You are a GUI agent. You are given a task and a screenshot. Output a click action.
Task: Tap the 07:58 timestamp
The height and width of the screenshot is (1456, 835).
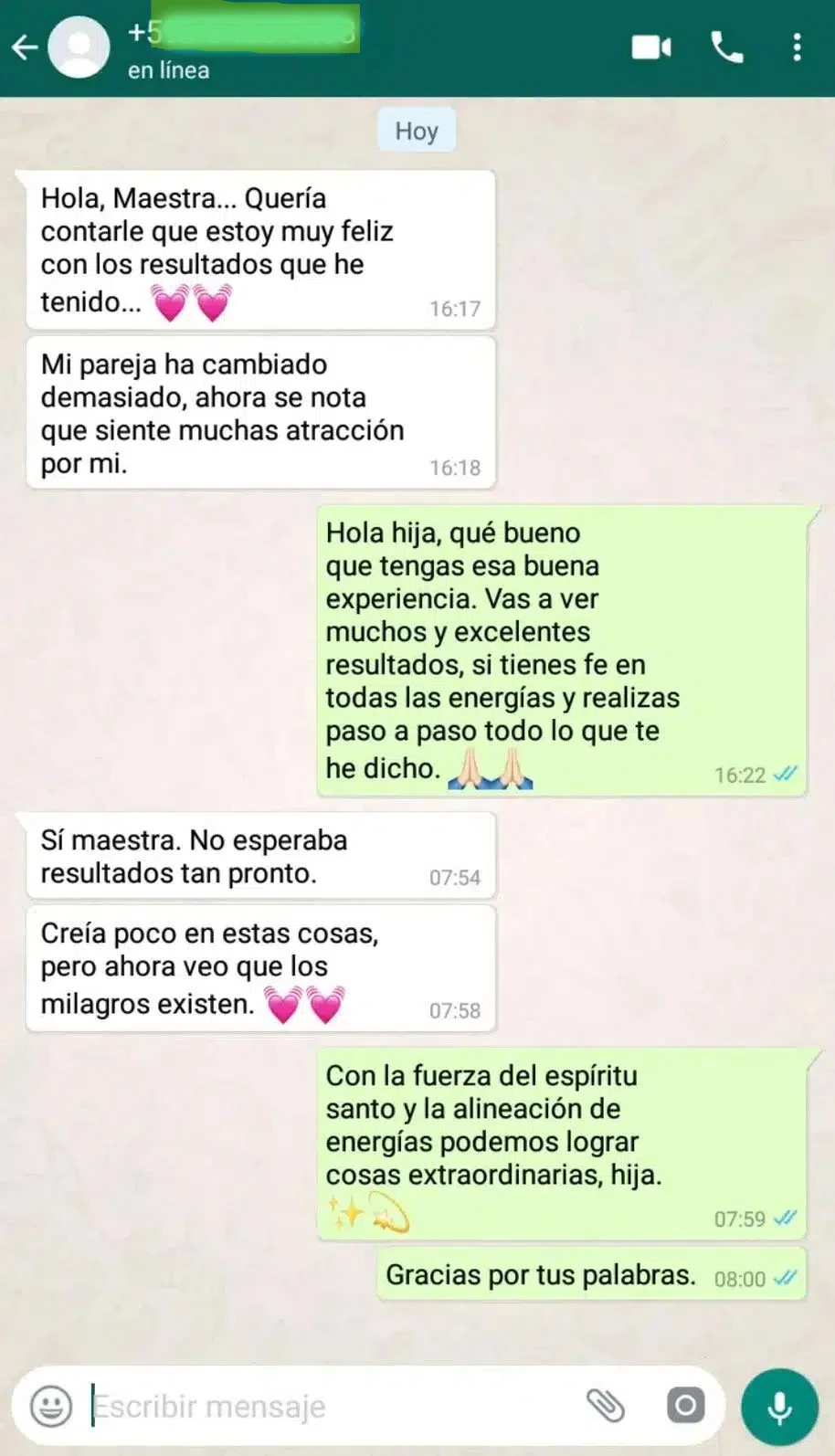point(452,1011)
